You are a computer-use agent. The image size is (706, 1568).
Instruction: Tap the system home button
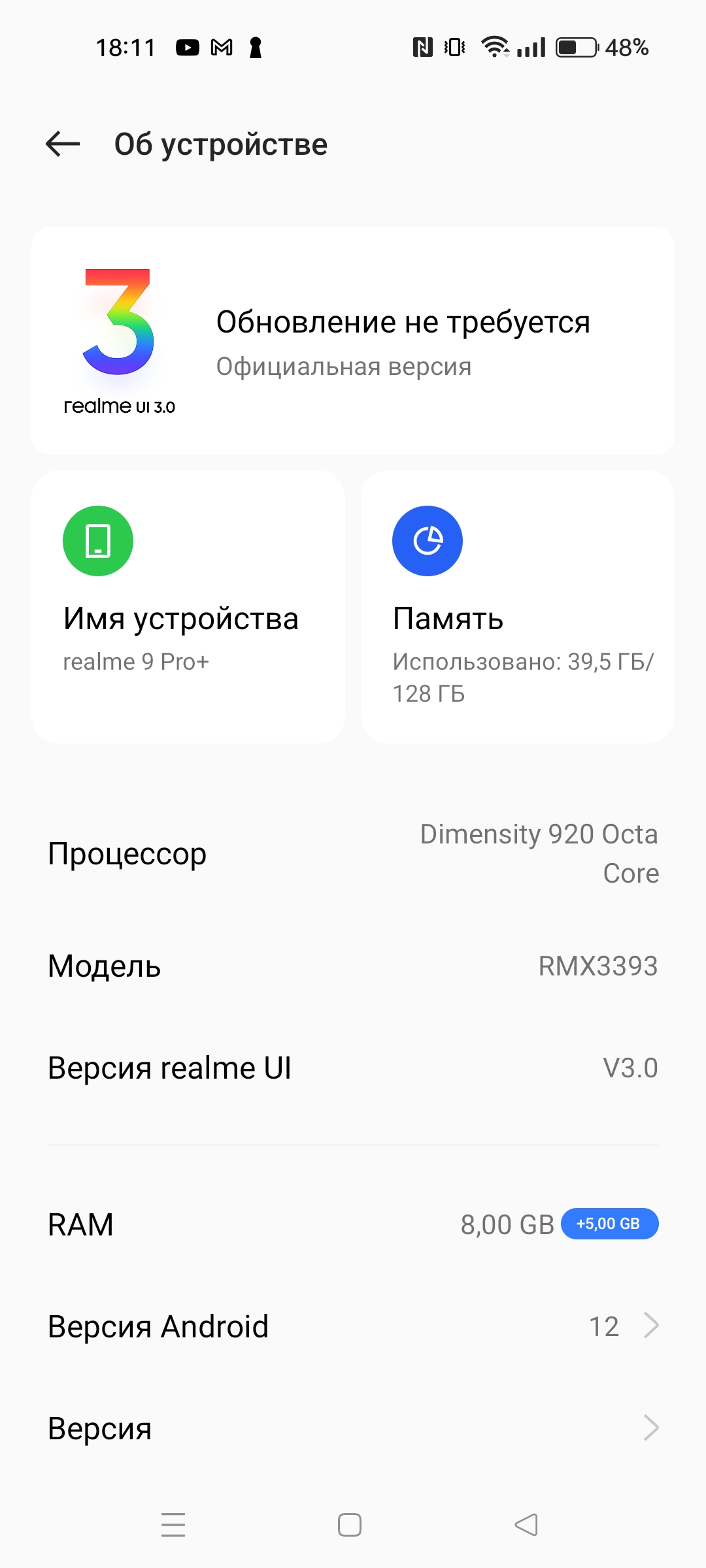coord(350,1525)
